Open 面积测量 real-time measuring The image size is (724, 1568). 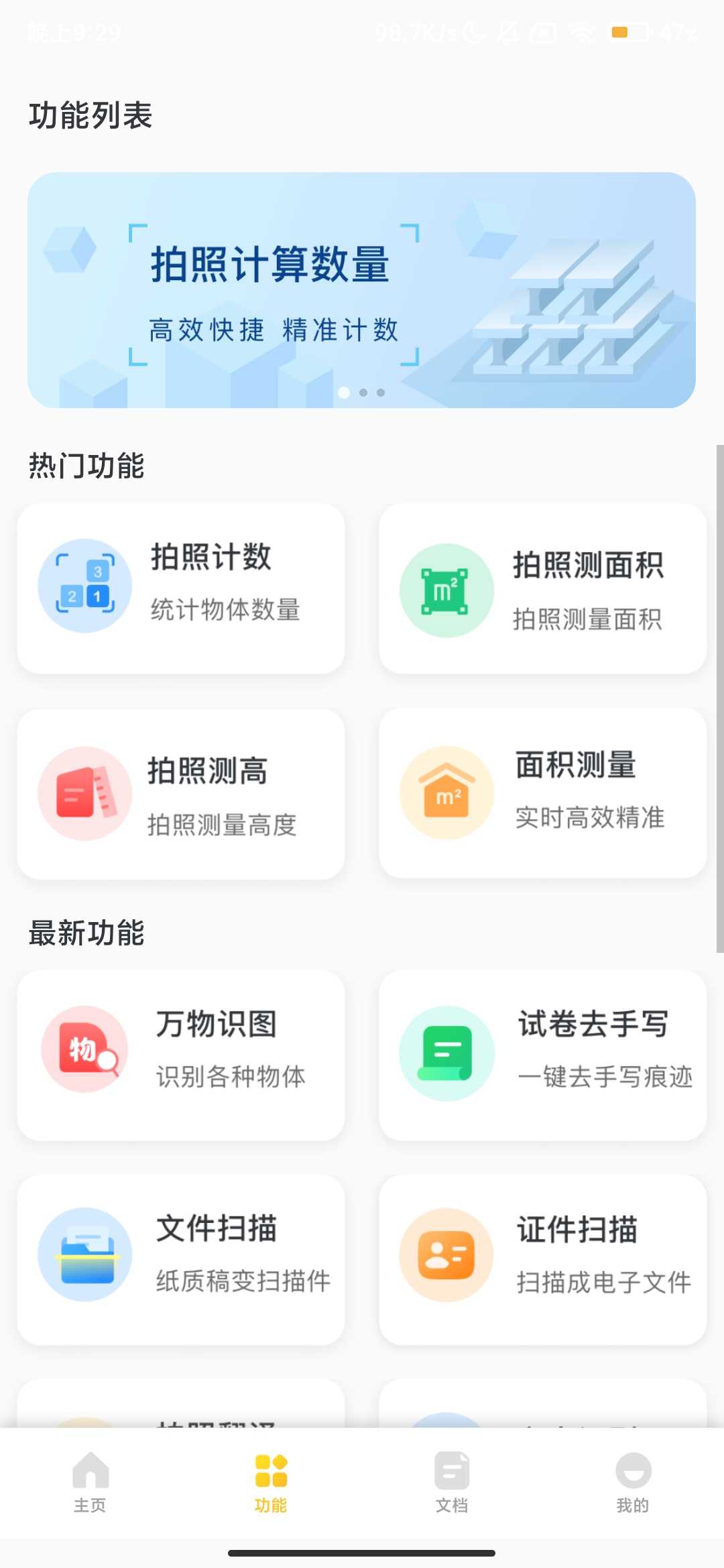pos(542,793)
